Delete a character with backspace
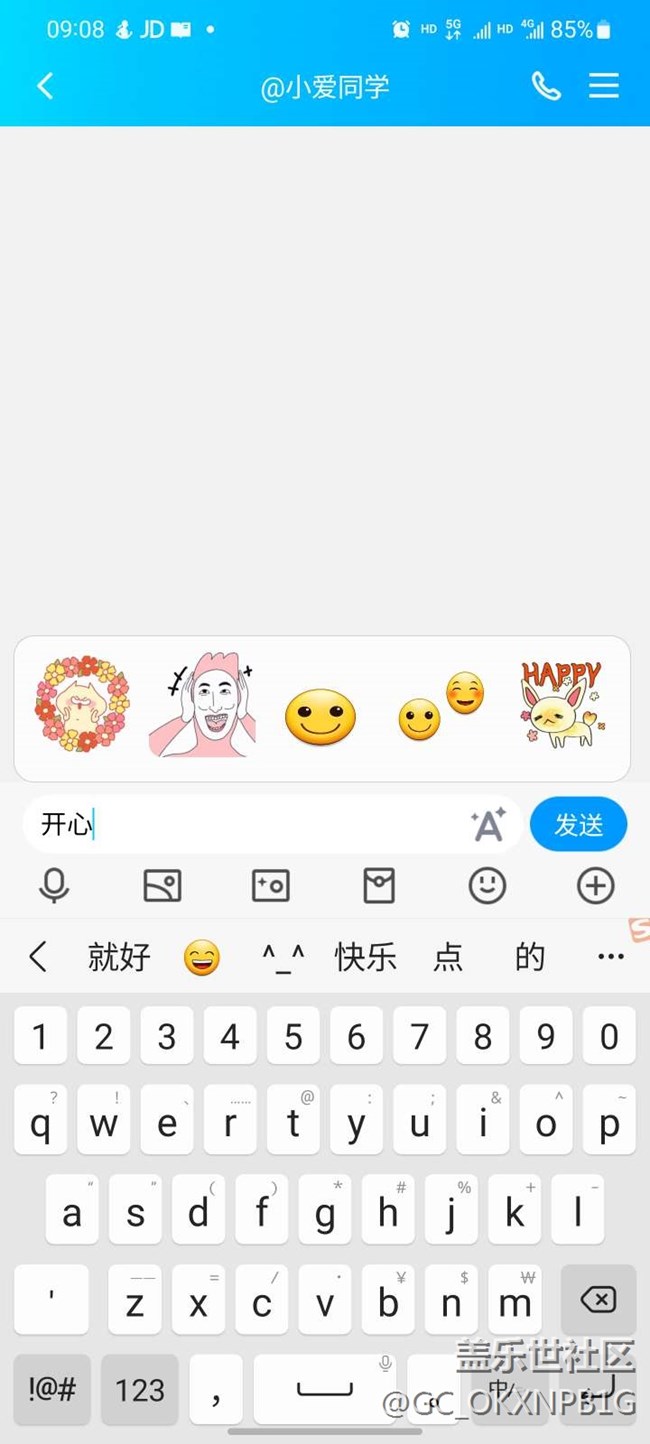650x1444 pixels. point(597,1300)
